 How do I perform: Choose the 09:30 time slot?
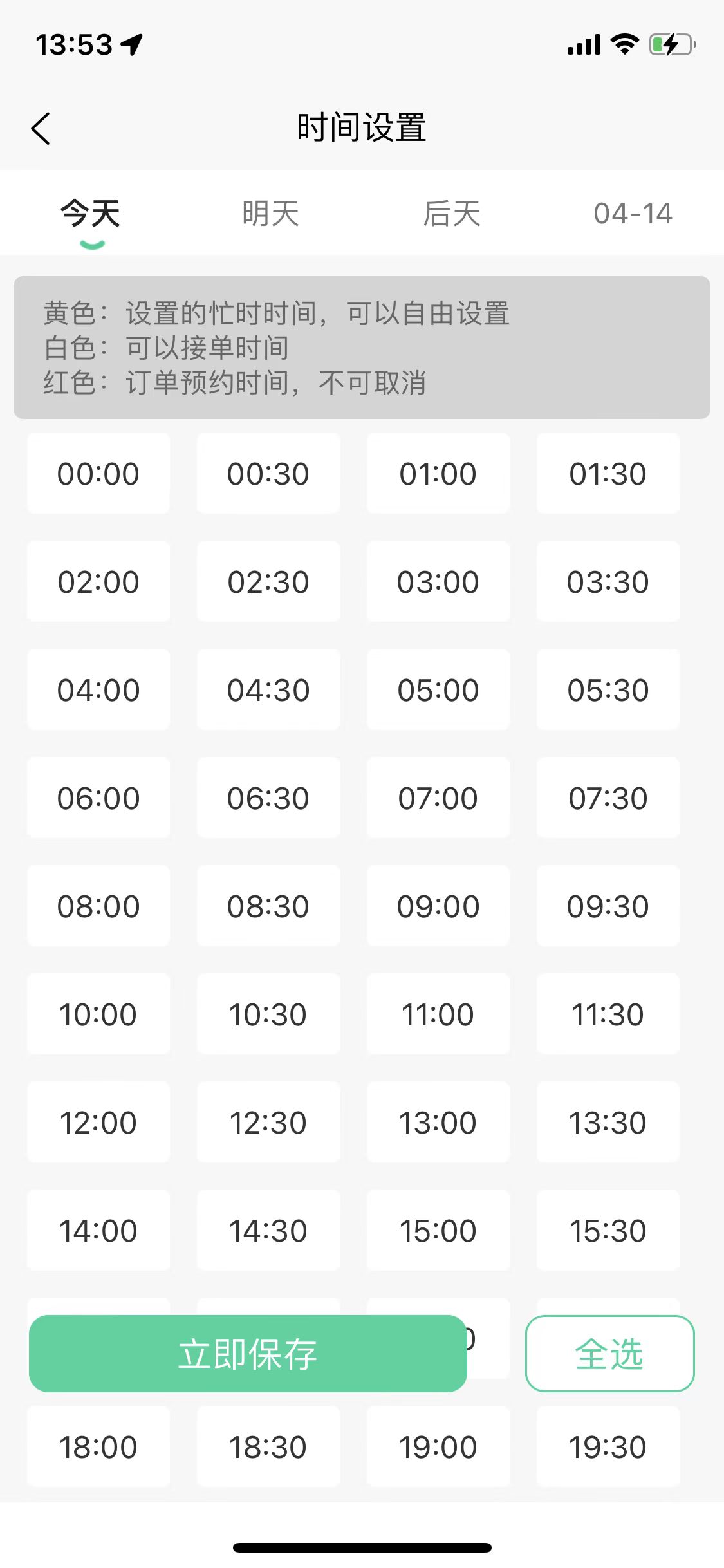click(x=608, y=906)
